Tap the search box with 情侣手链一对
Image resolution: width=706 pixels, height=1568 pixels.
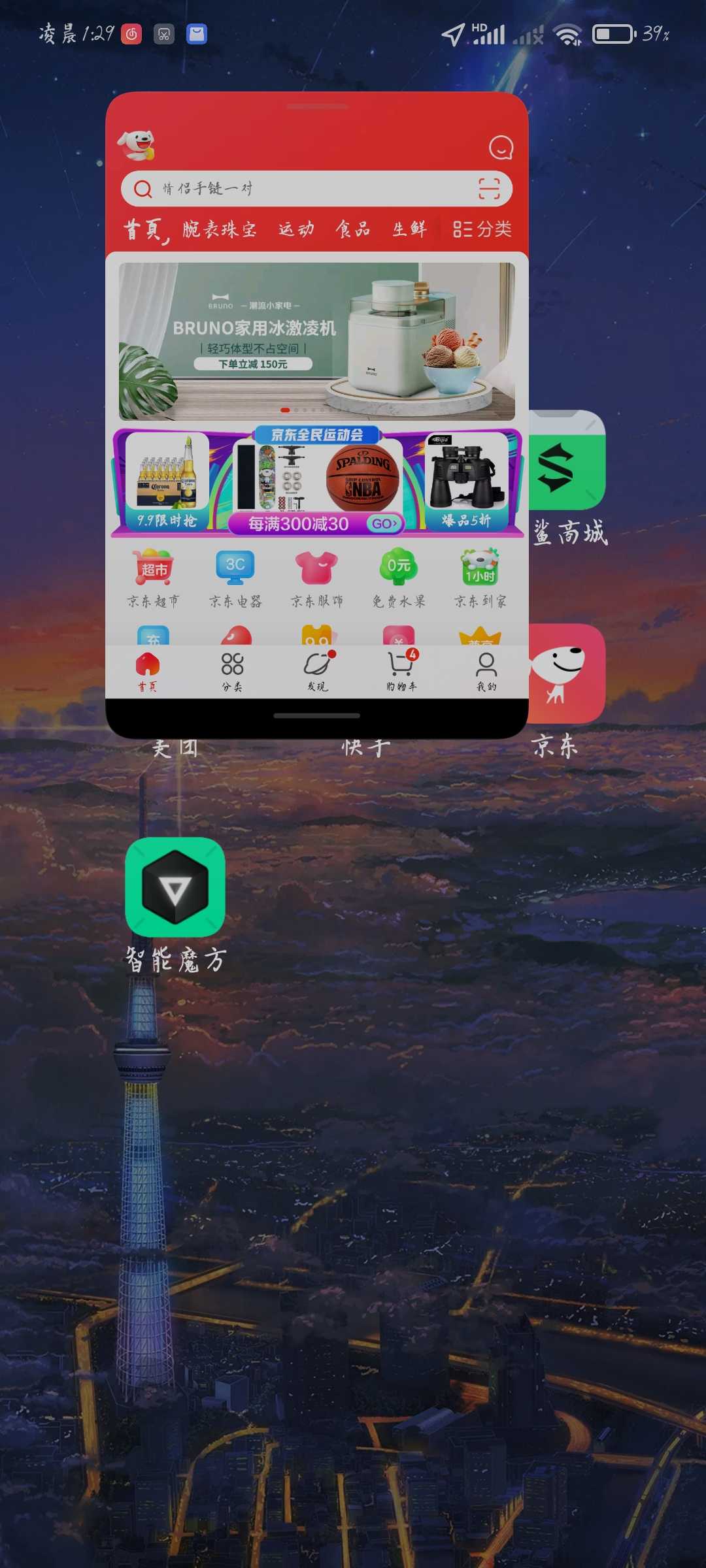pyautogui.click(x=301, y=189)
